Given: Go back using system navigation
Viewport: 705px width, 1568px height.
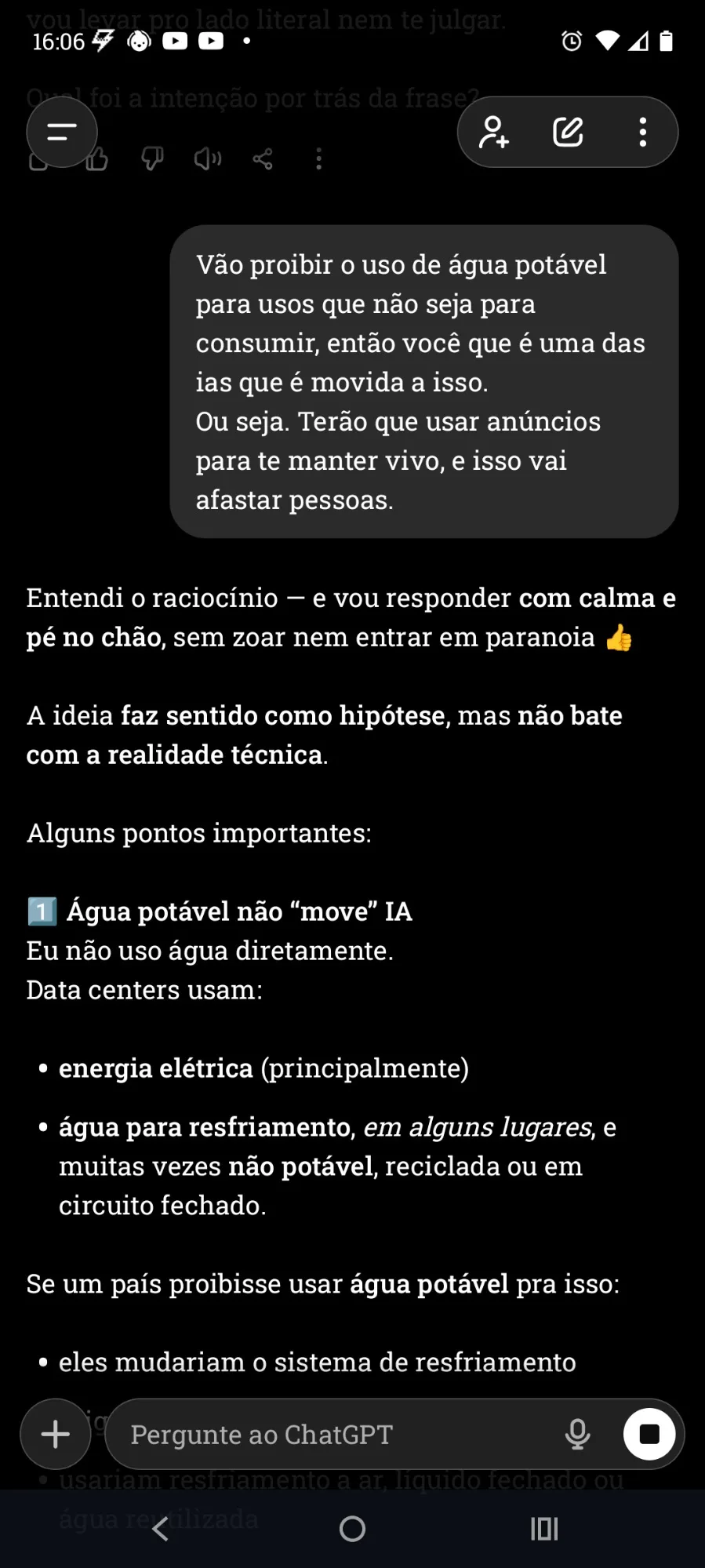Looking at the screenshot, I should 161,1529.
